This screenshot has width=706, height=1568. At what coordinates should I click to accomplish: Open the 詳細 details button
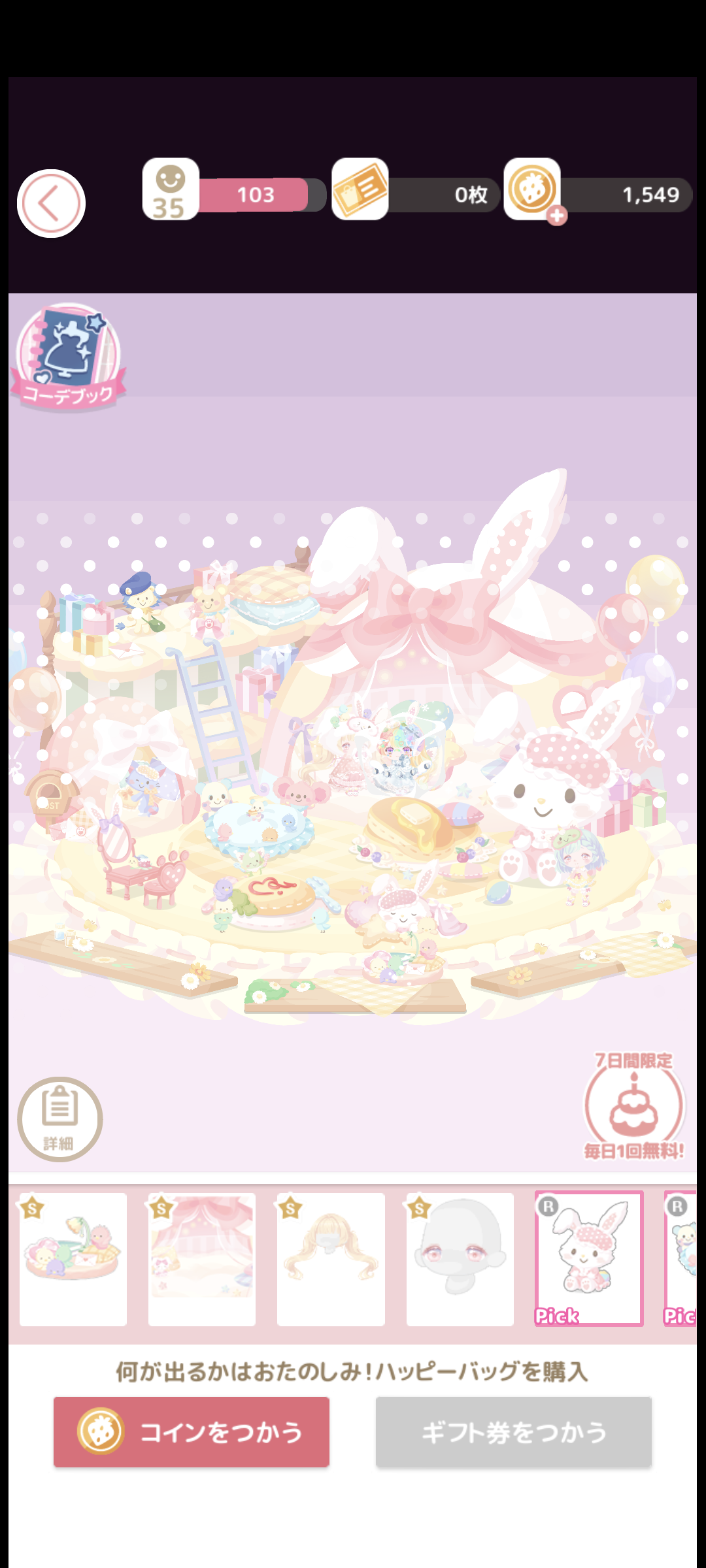[59, 1119]
